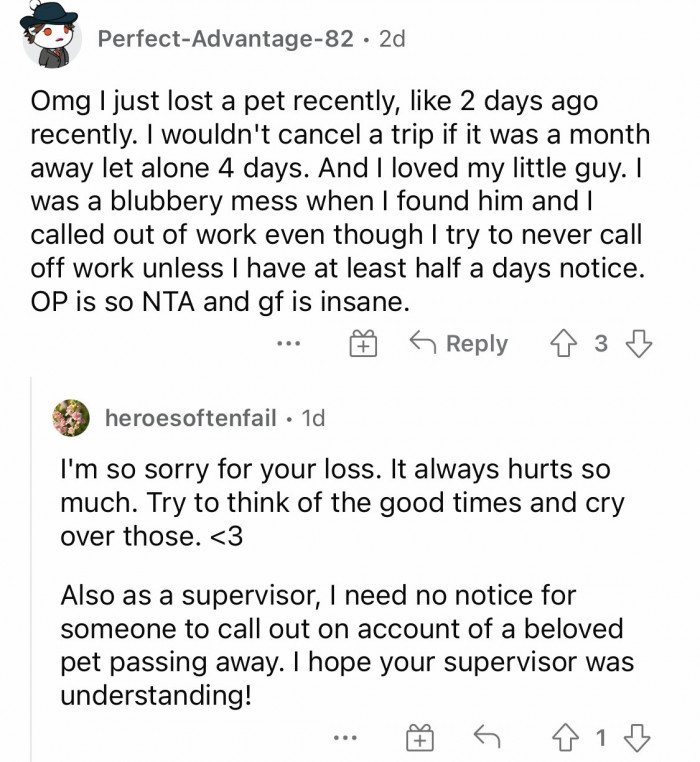The width and height of the screenshot is (700, 762).
Task: Reply to heroesoftenfail's comment
Action: tap(486, 739)
